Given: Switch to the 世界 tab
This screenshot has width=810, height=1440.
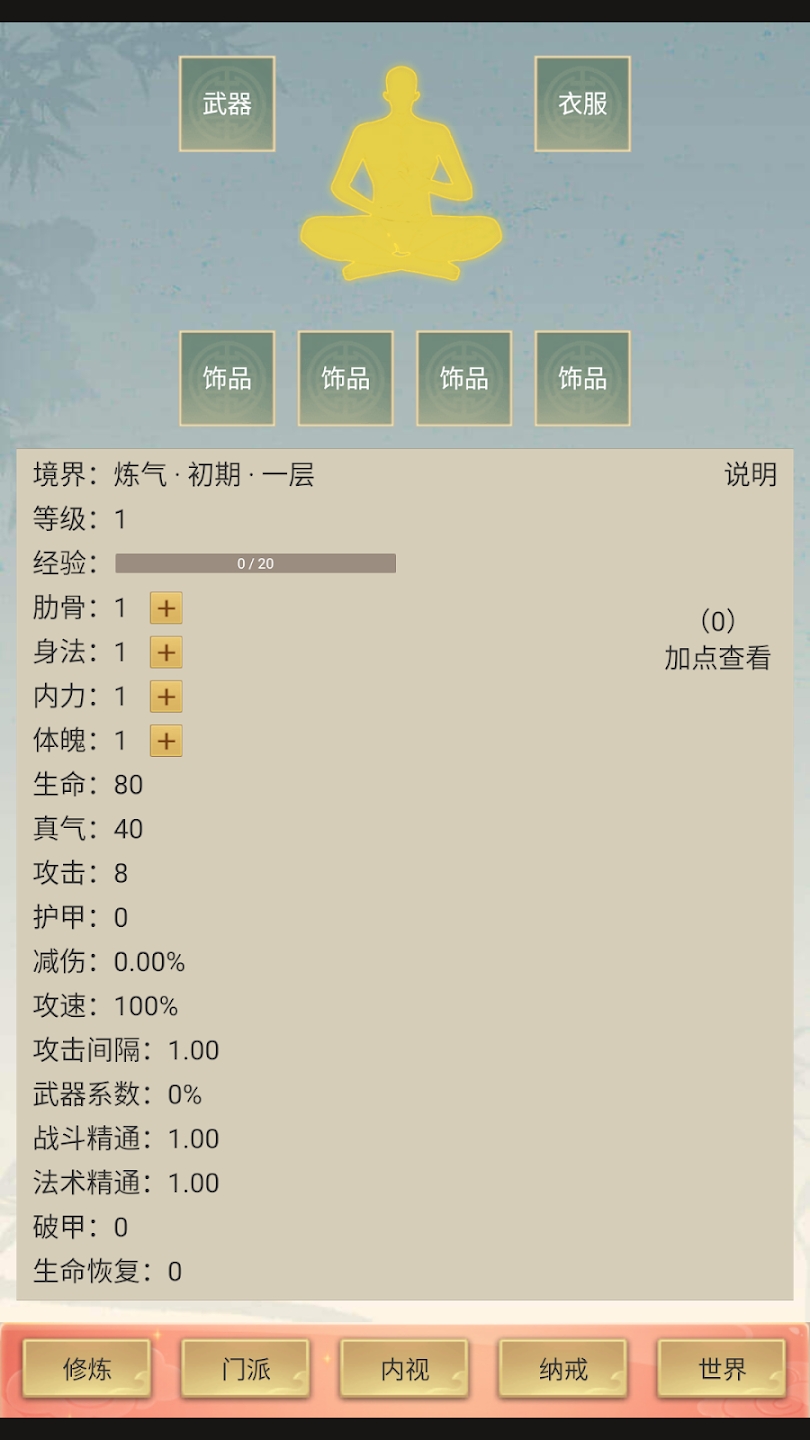Looking at the screenshot, I should (721, 1369).
